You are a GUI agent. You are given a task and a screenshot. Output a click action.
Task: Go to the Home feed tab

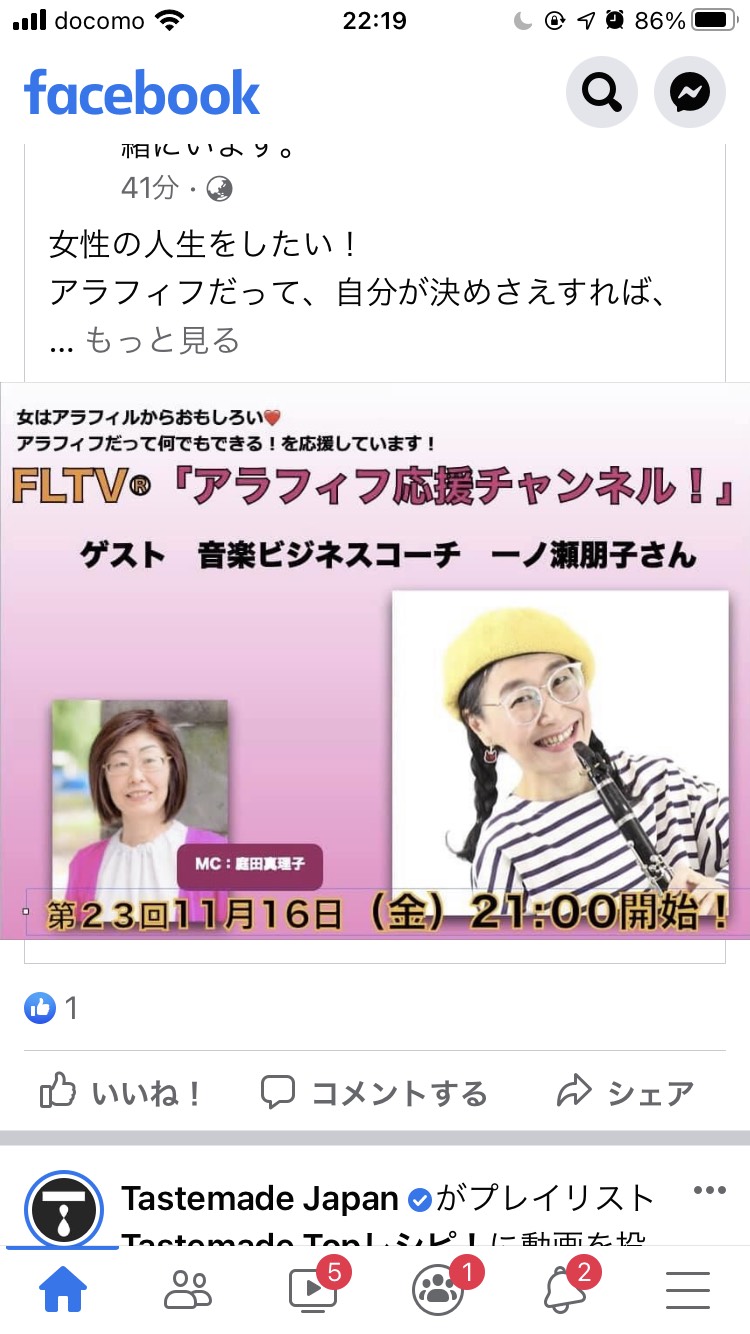pyautogui.click(x=63, y=1290)
